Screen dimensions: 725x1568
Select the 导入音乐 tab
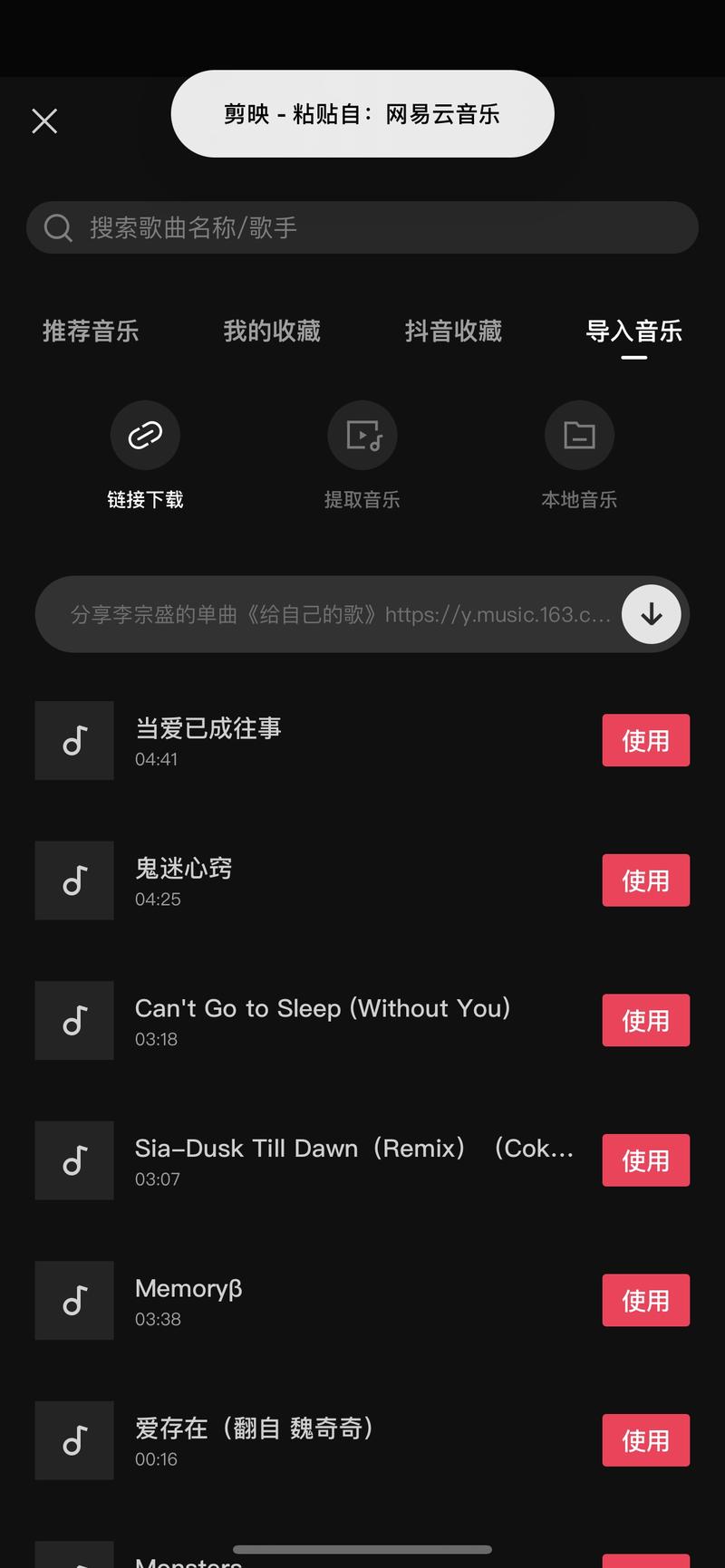point(633,332)
